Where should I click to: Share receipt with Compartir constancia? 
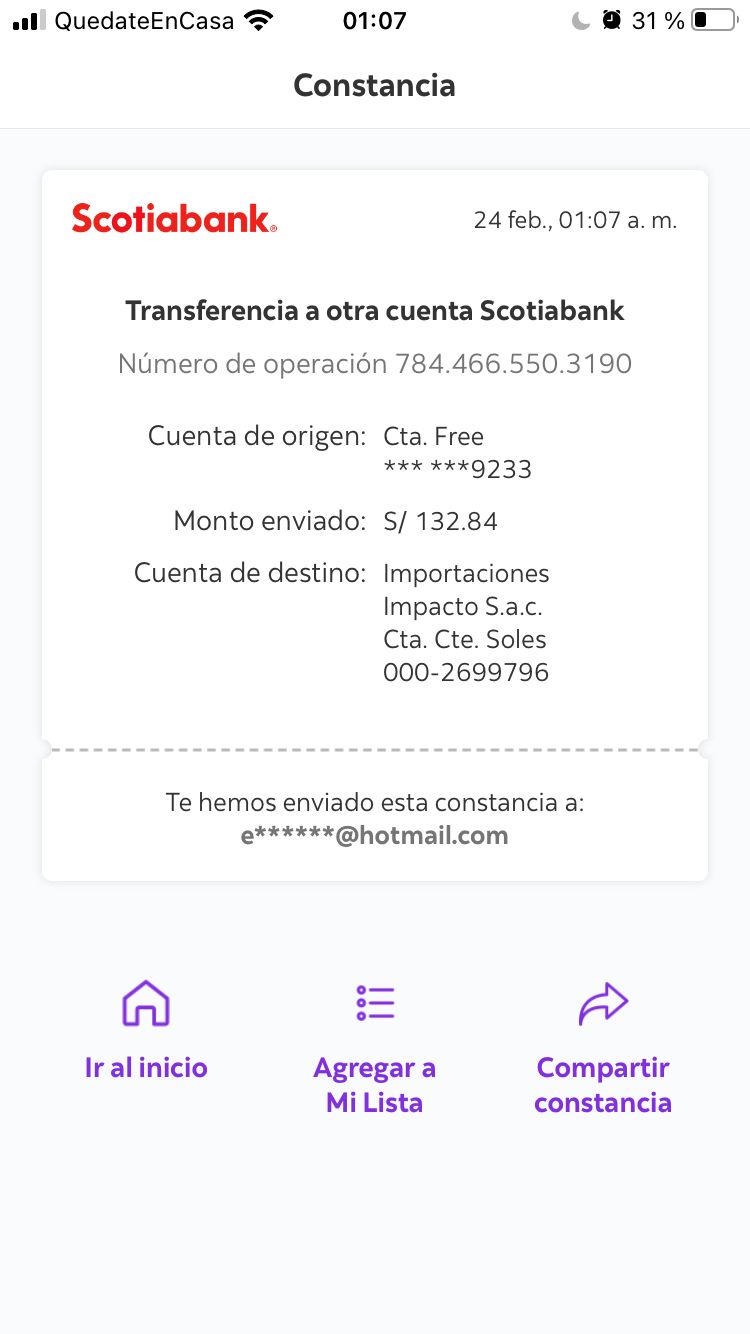603,1048
